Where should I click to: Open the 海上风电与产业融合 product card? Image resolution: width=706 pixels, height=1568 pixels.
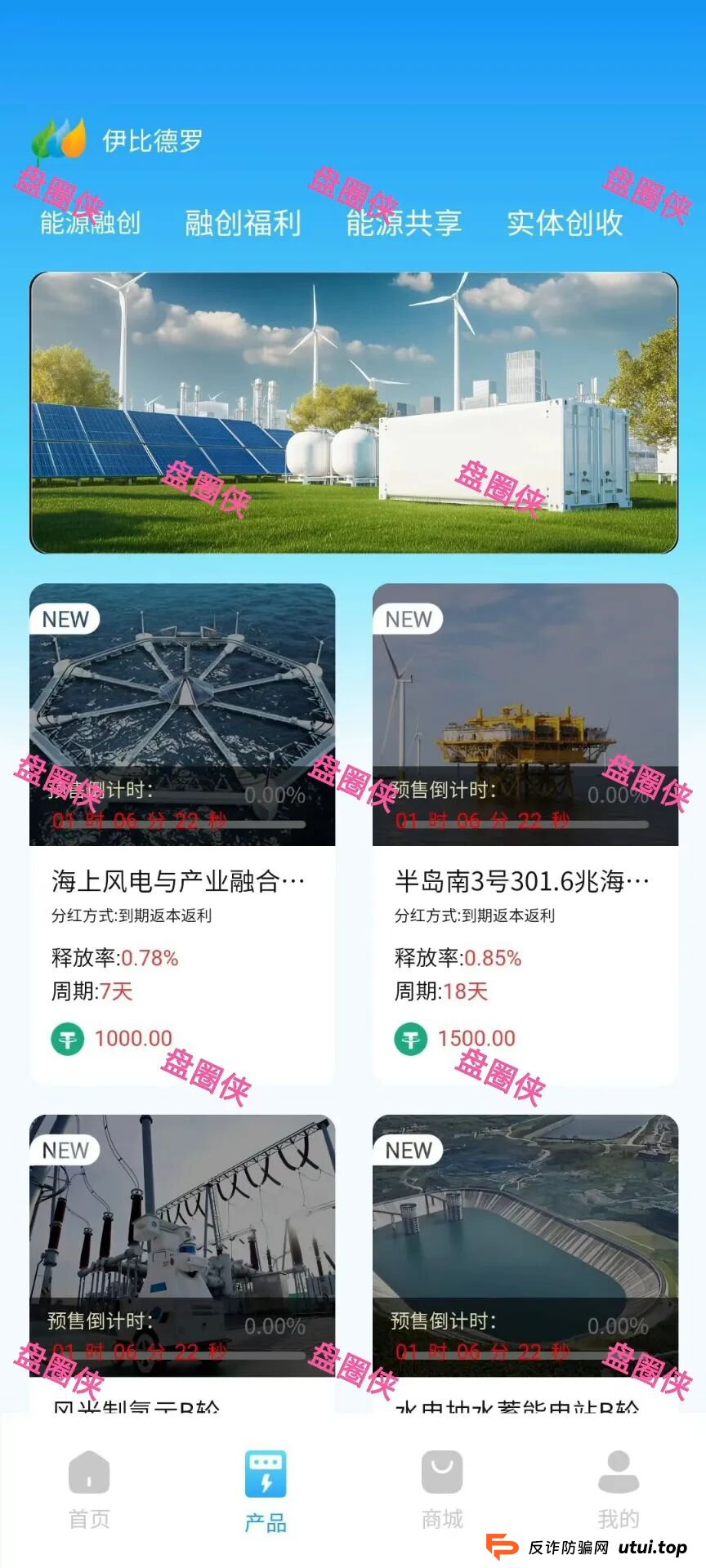point(176,880)
